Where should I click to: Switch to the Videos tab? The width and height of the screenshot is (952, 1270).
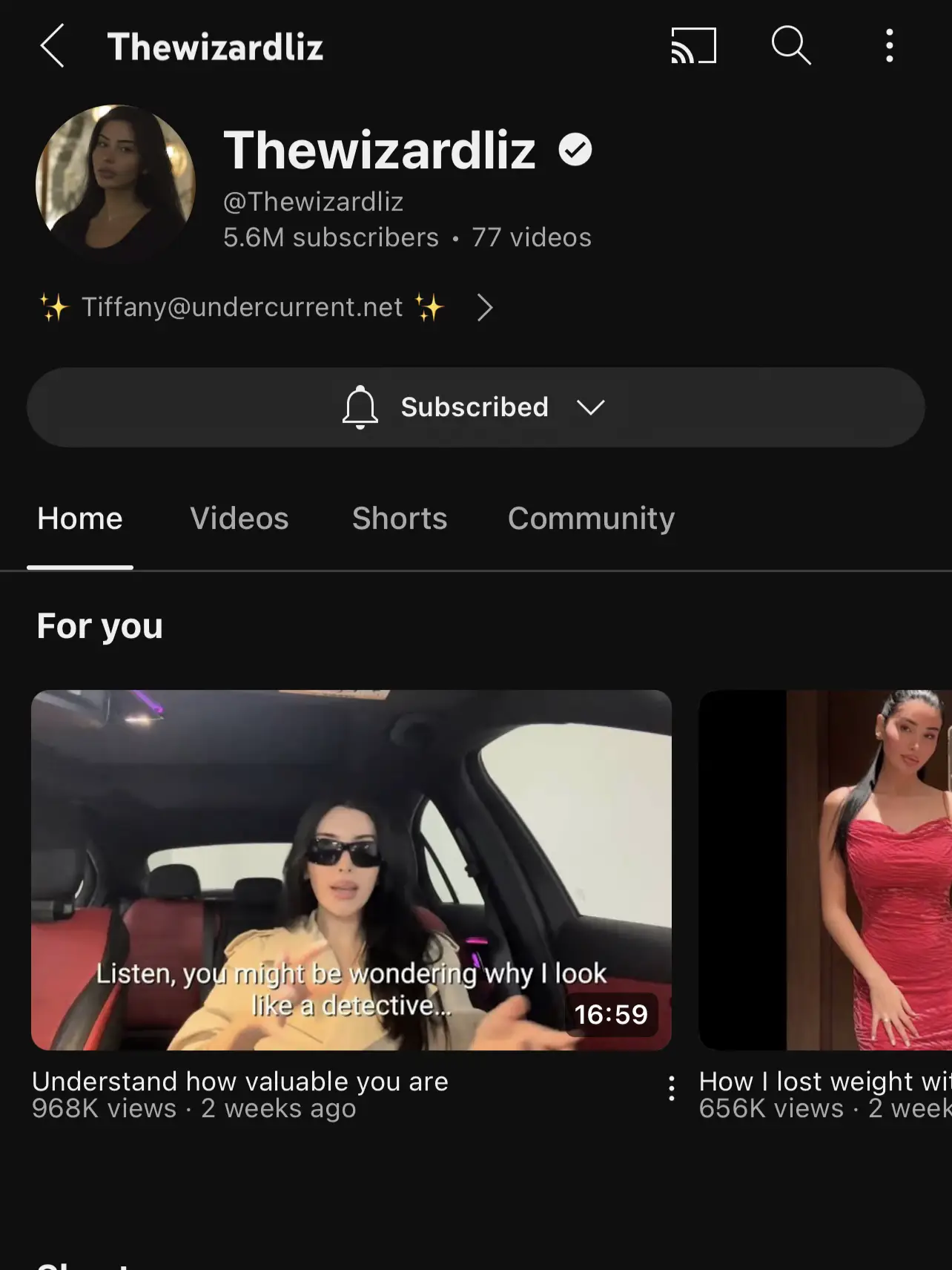[239, 519]
